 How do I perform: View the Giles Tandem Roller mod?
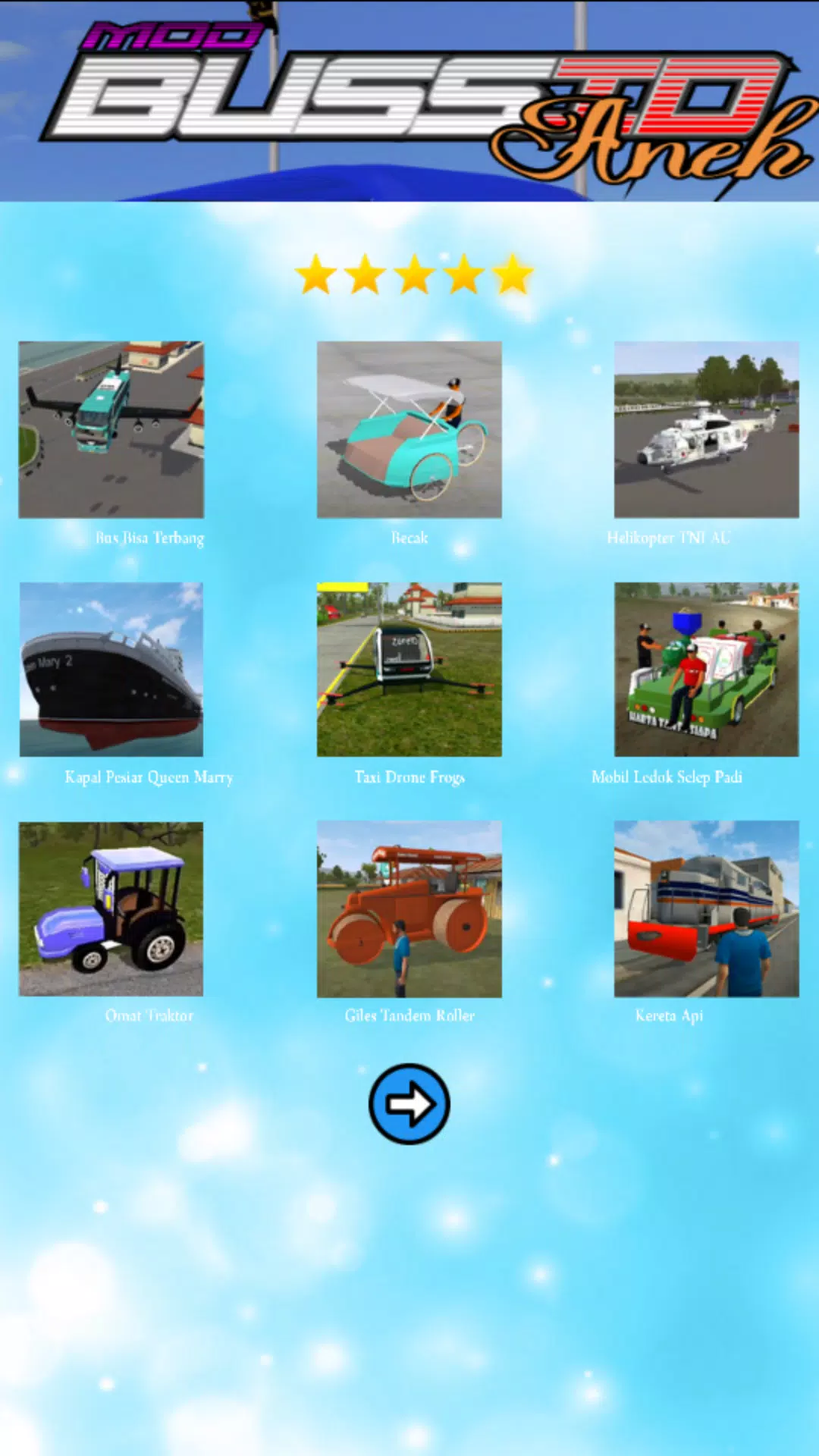409,908
